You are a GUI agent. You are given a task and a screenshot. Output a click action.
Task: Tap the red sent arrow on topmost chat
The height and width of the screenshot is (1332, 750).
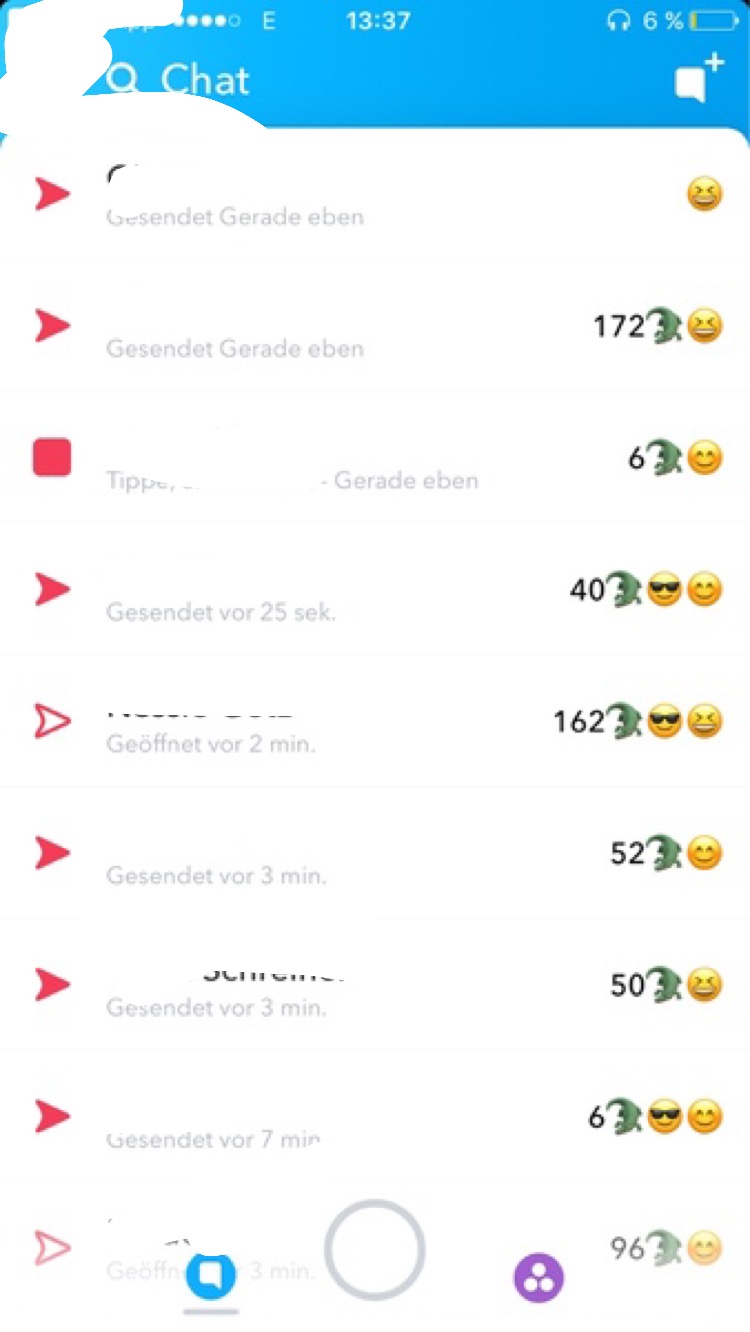tap(51, 194)
